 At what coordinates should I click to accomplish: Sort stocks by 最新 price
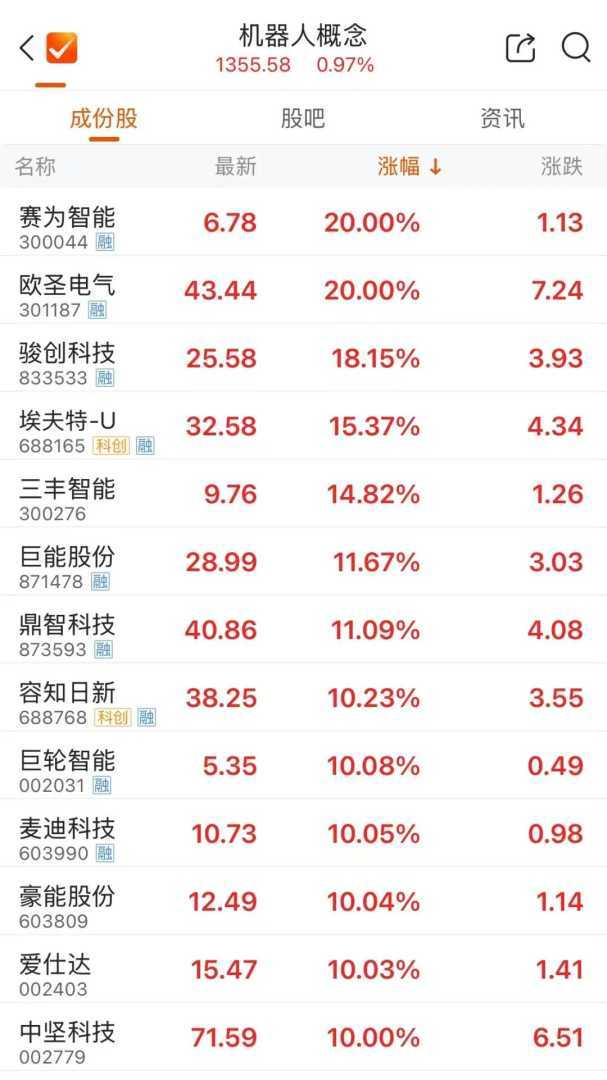tap(236, 167)
